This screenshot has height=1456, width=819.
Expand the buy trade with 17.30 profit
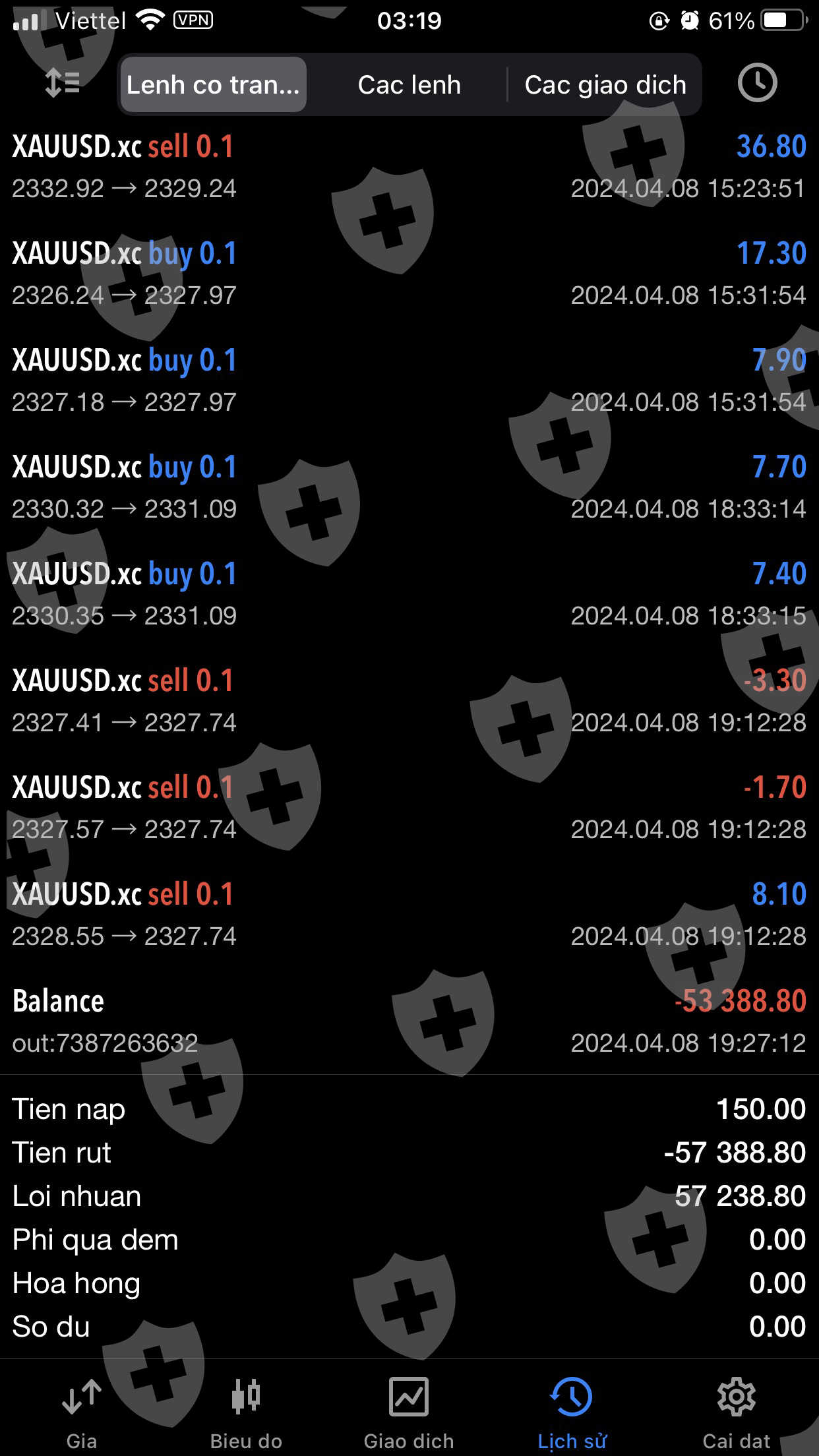tap(409, 274)
